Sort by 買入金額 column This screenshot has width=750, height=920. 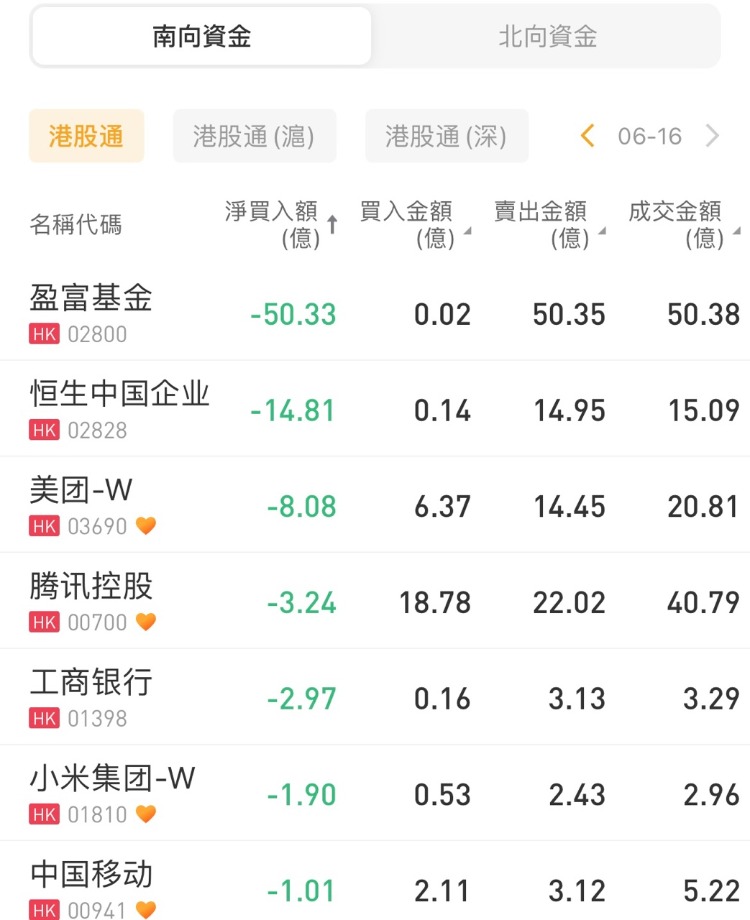pyautogui.click(x=410, y=224)
